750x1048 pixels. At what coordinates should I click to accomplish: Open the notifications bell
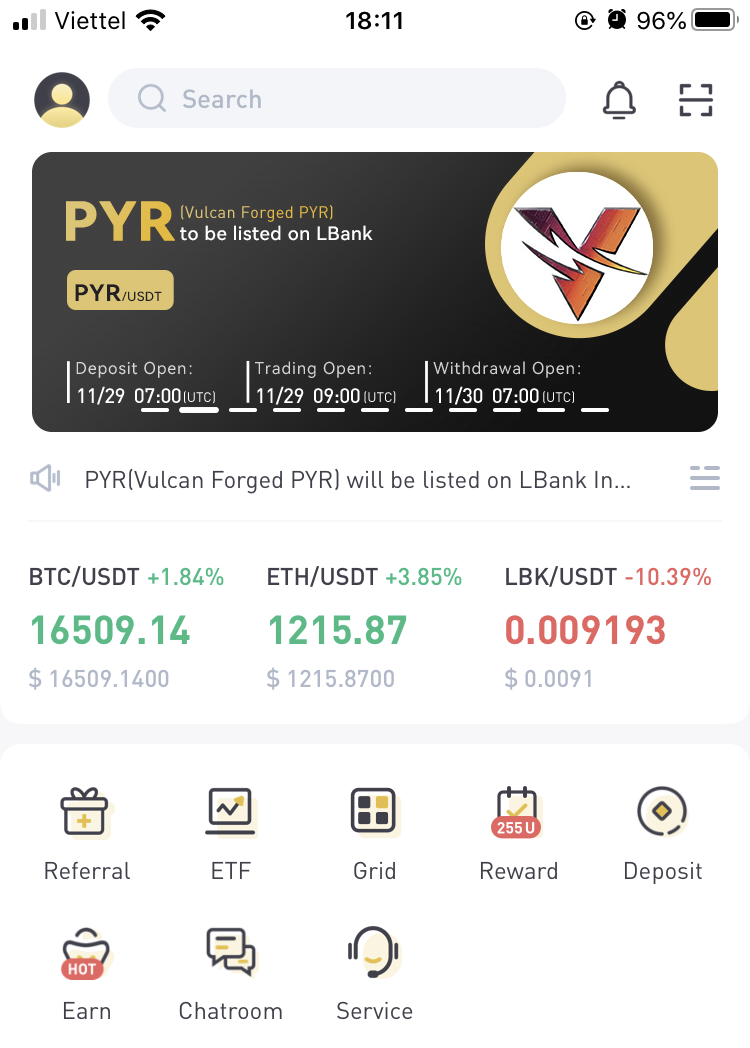click(x=619, y=100)
